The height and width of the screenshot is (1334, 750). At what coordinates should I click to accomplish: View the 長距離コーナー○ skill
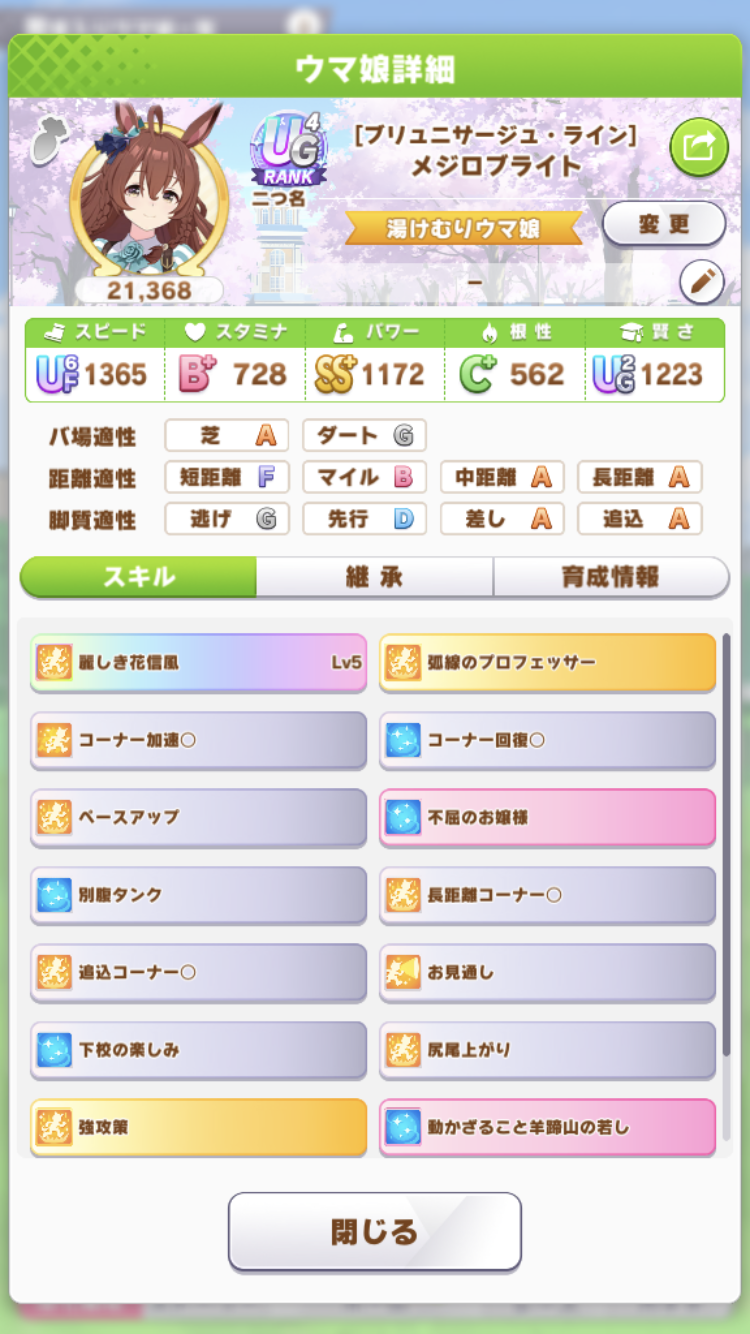pos(547,895)
